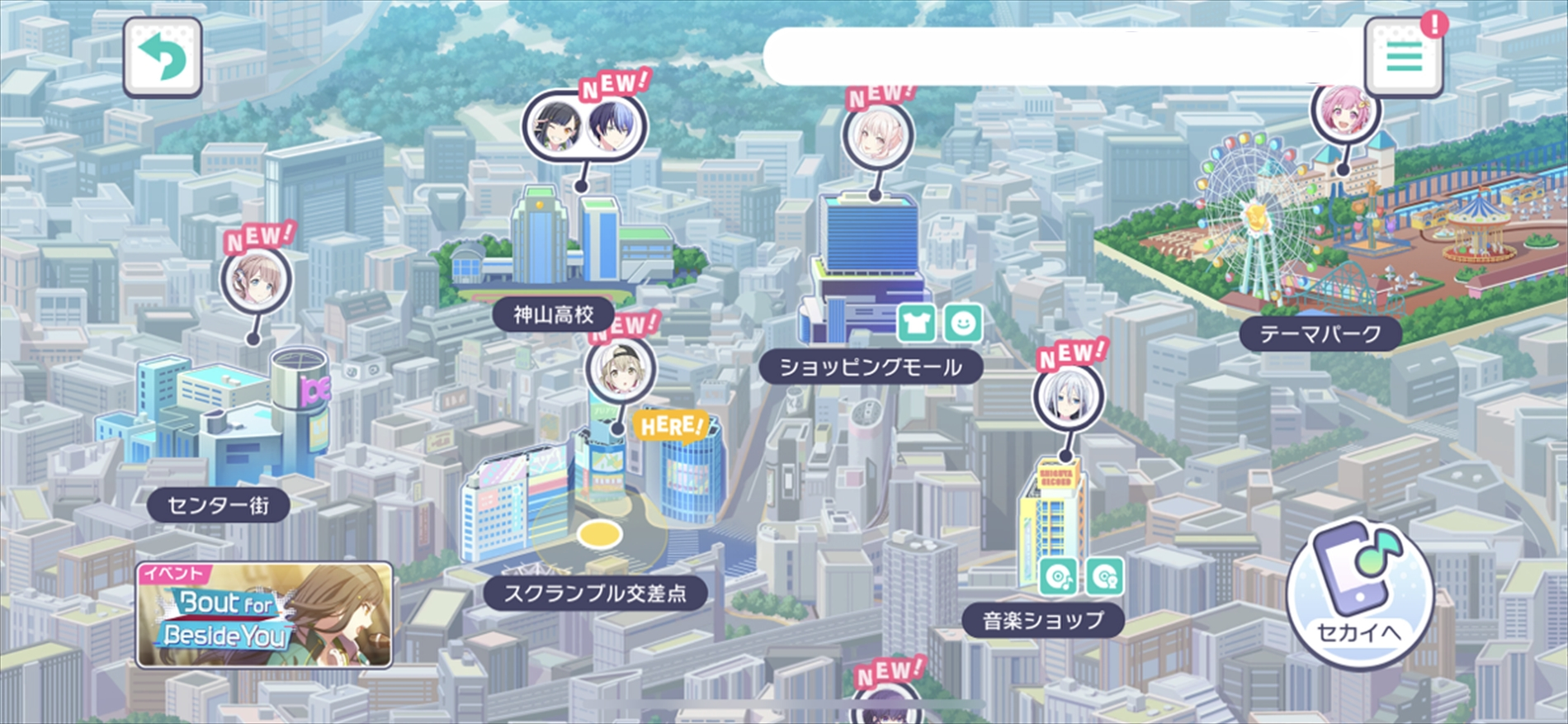
Task: Open the smiley stamp icon at ショッピングモール
Action: [x=963, y=324]
